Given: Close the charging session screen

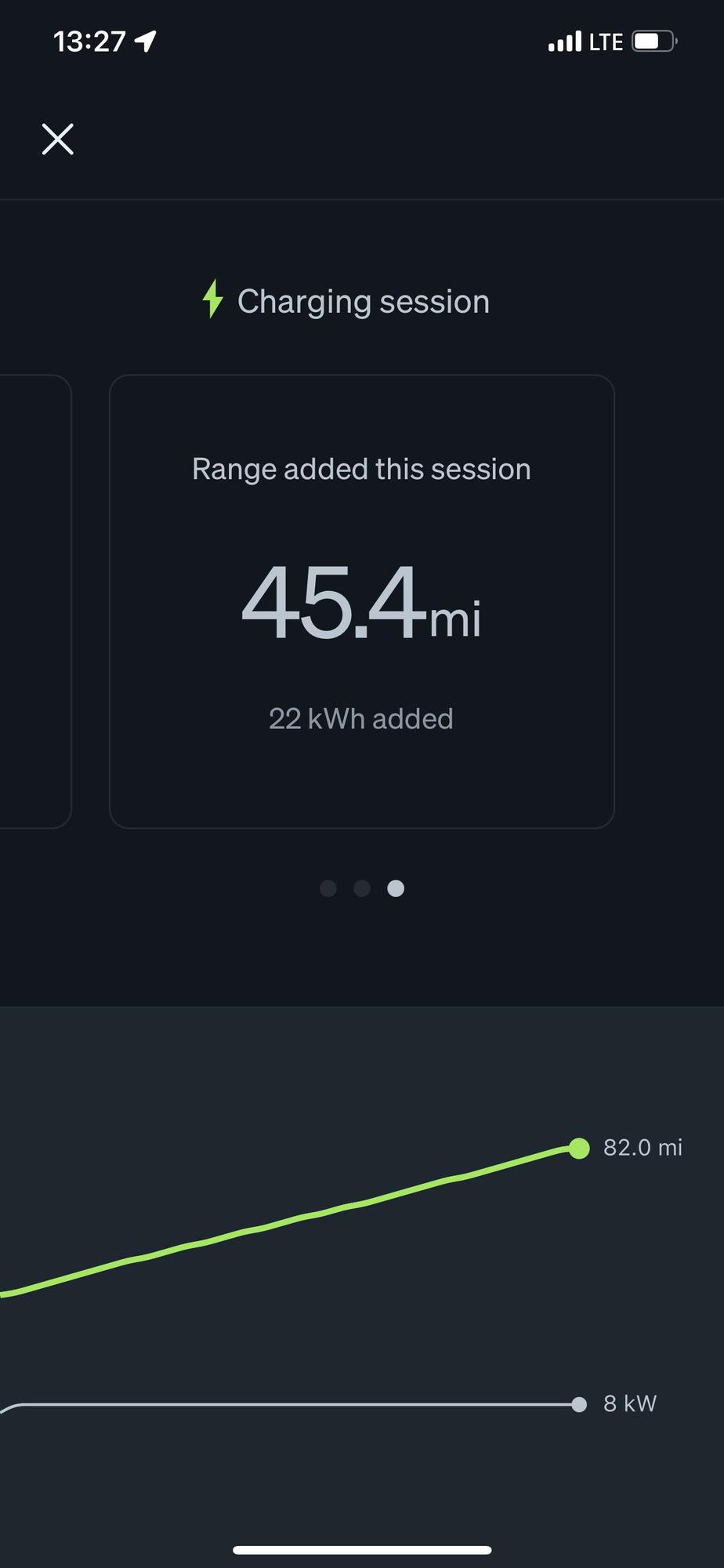Looking at the screenshot, I should coord(57,140).
